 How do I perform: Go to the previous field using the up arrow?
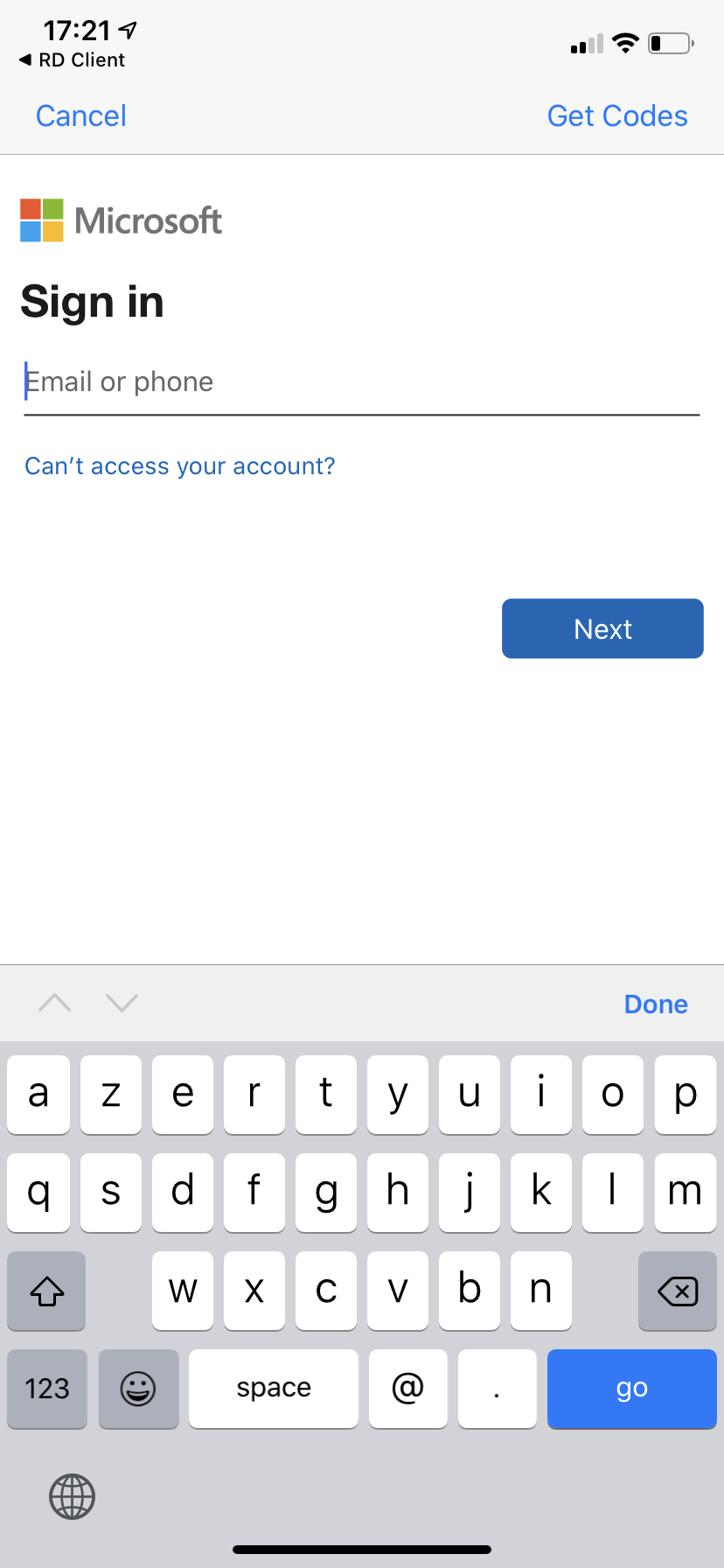pos(55,1003)
